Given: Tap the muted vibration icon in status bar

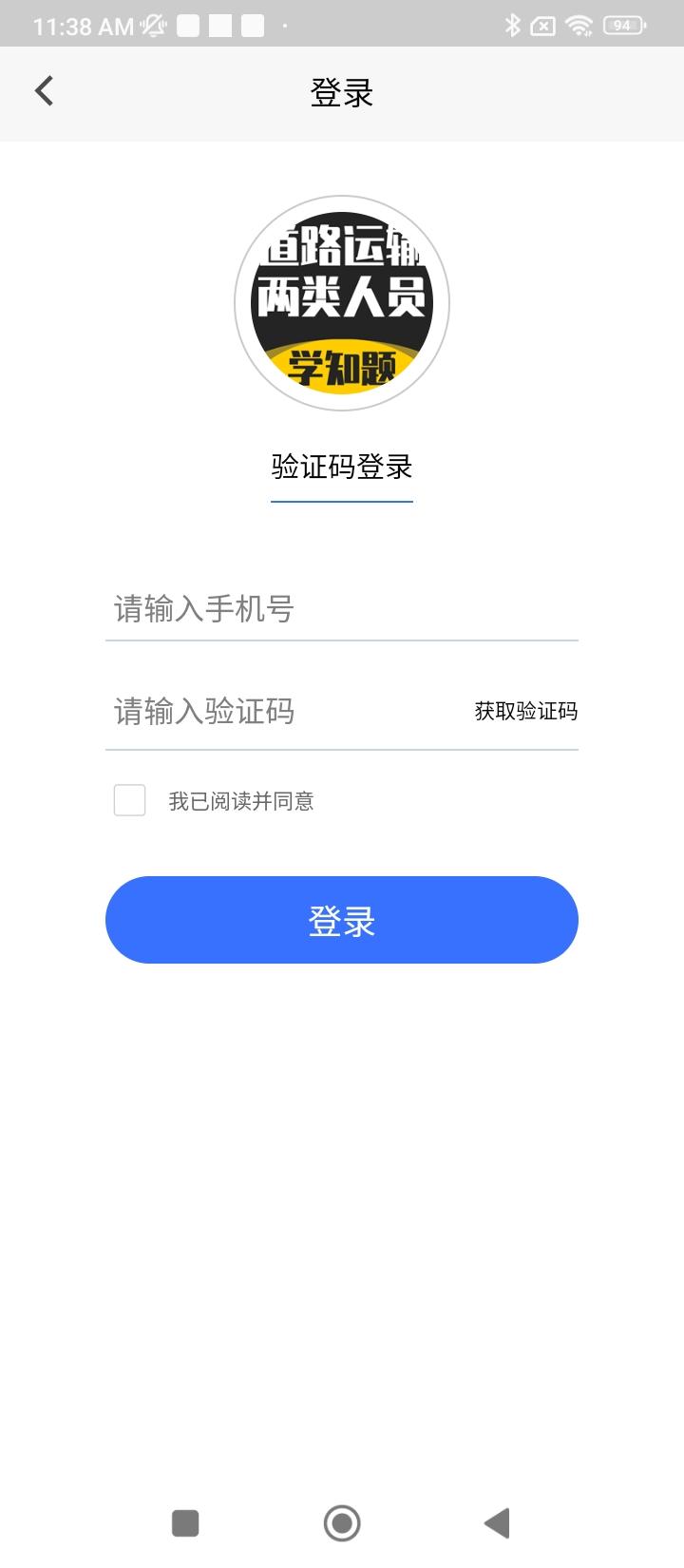Looking at the screenshot, I should pyautogui.click(x=152, y=26).
